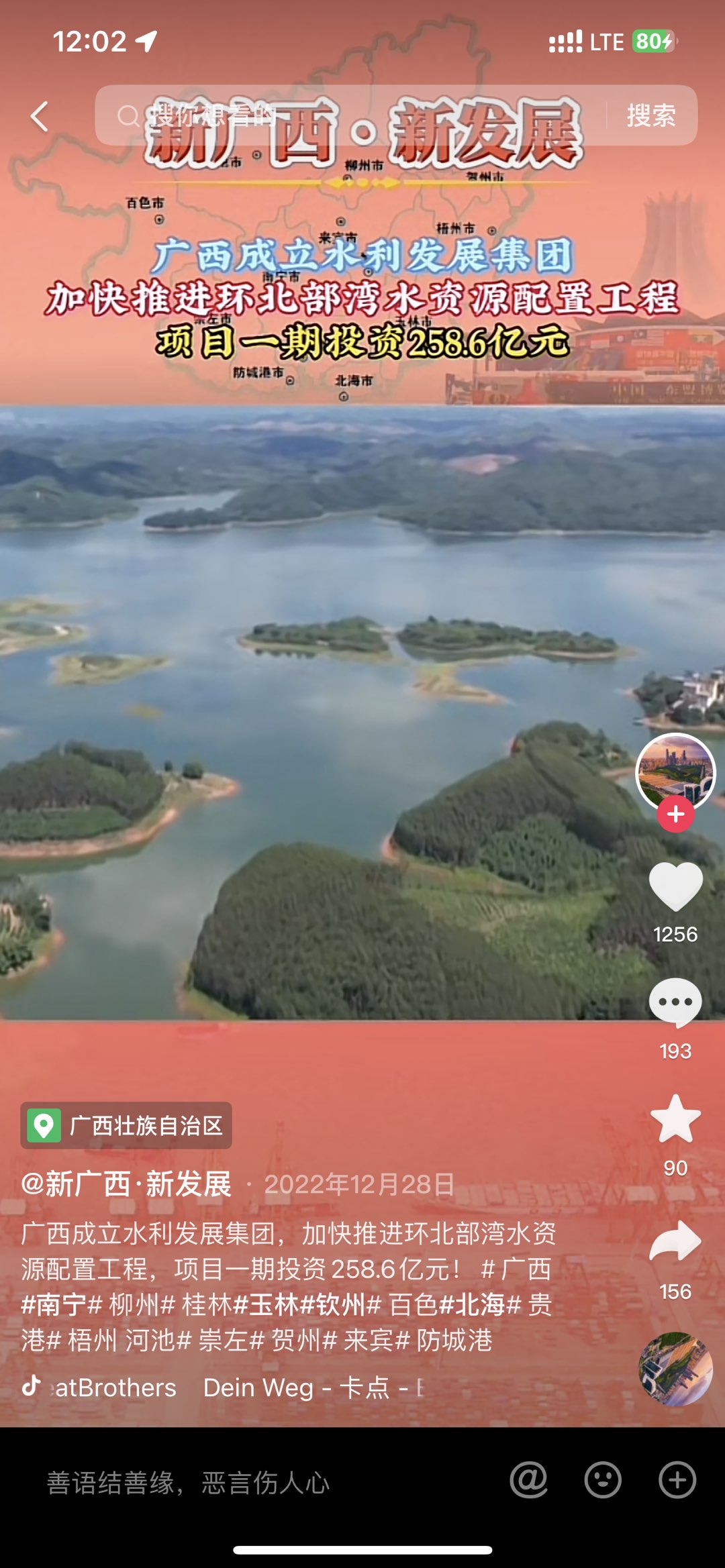Open the emoji picker
The height and width of the screenshot is (1568, 725).
point(603,1480)
